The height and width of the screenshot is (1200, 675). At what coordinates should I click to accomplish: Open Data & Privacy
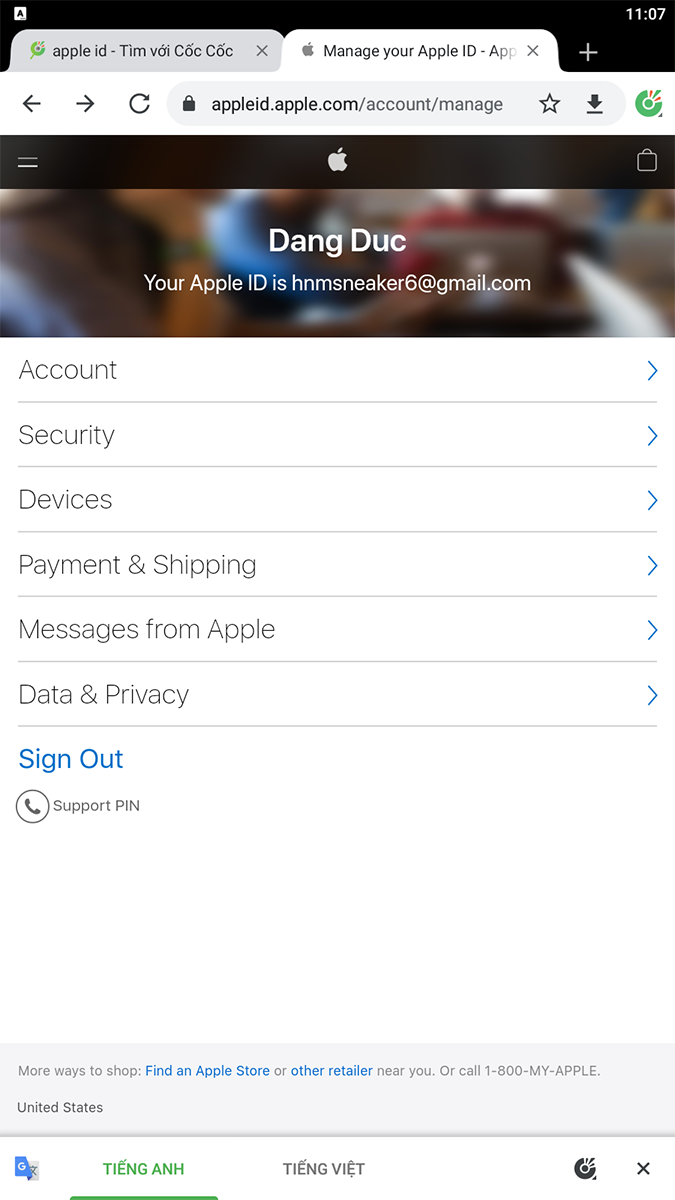point(337,695)
